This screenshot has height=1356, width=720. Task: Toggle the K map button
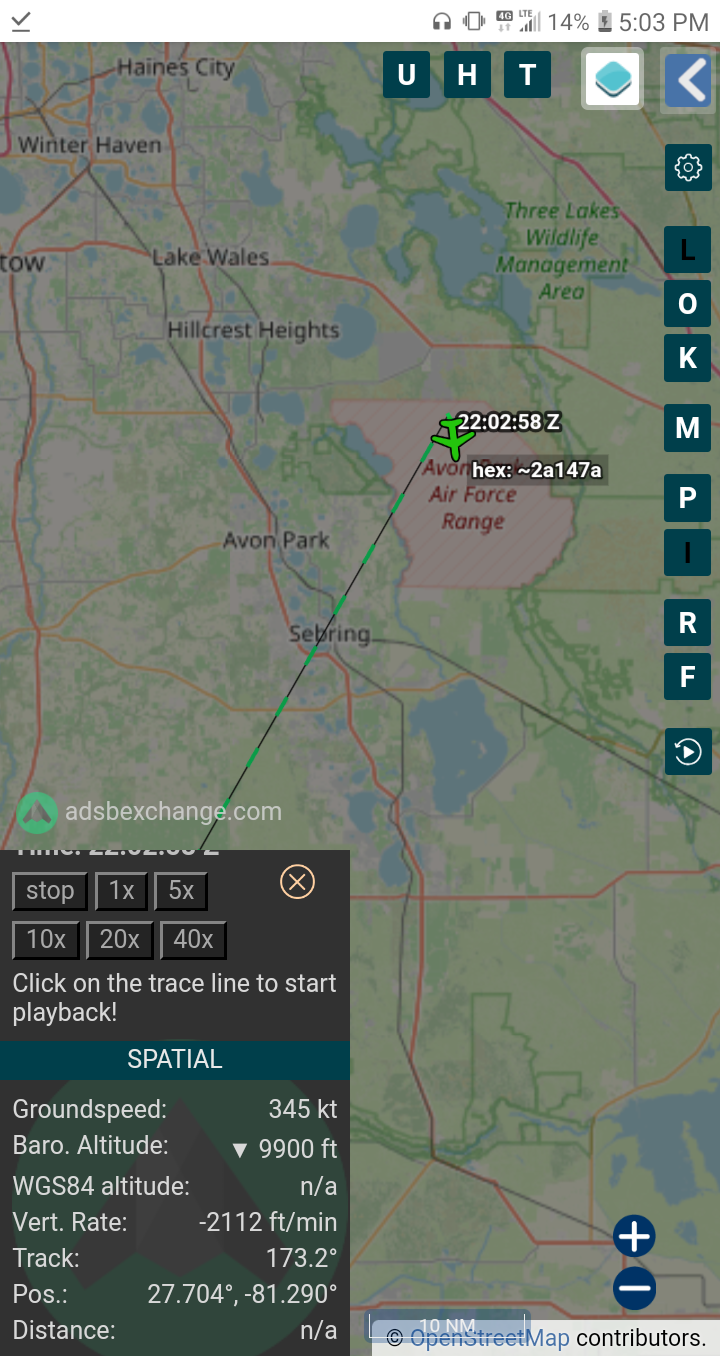[688, 358]
